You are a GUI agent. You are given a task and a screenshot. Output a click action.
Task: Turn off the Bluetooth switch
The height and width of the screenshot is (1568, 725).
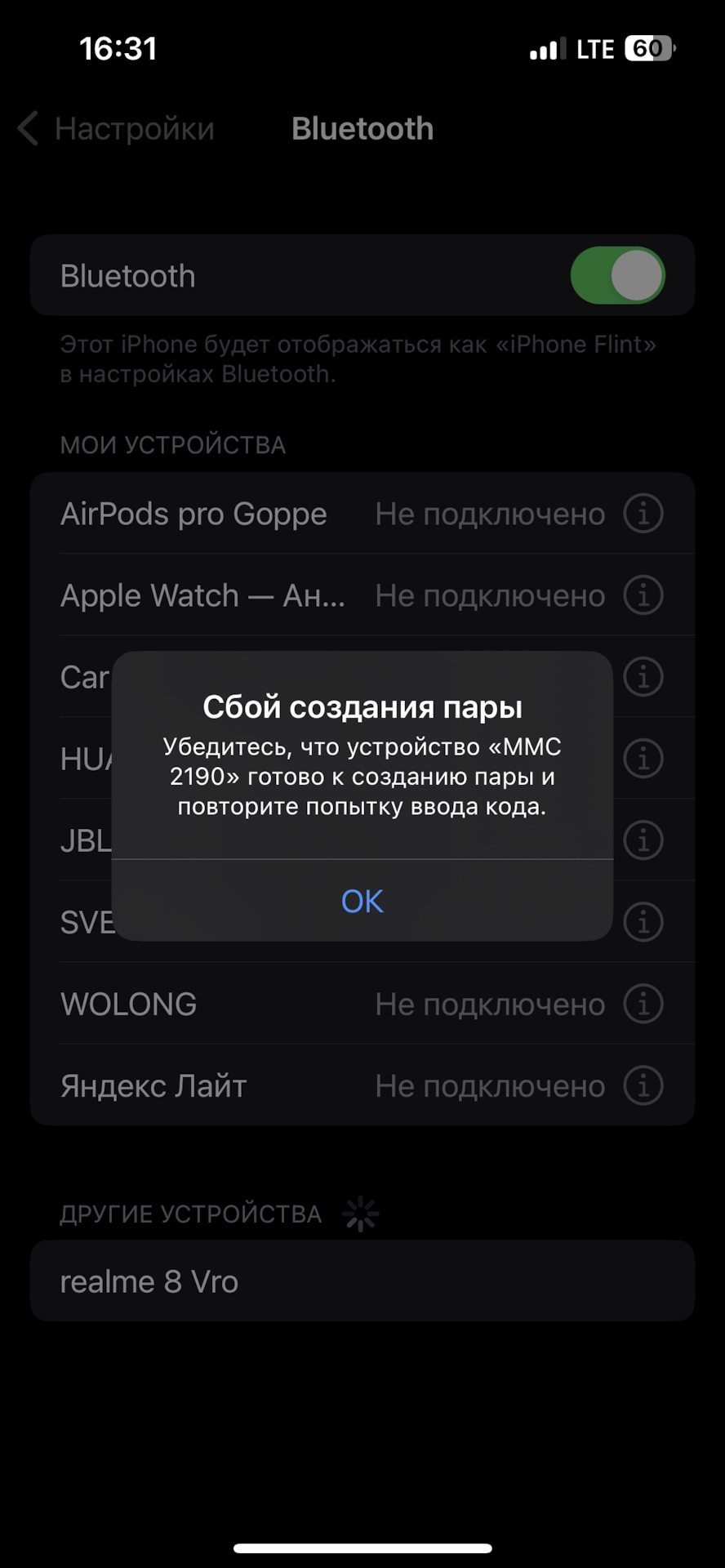click(x=617, y=276)
